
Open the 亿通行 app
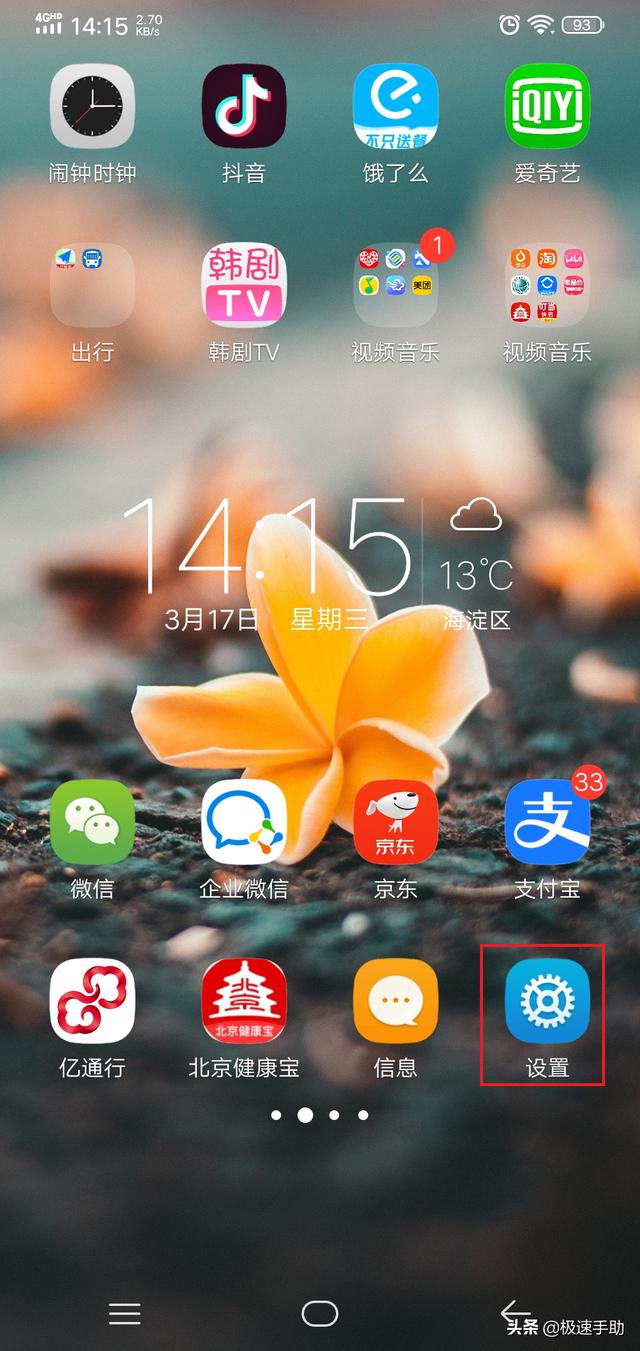point(92,1001)
